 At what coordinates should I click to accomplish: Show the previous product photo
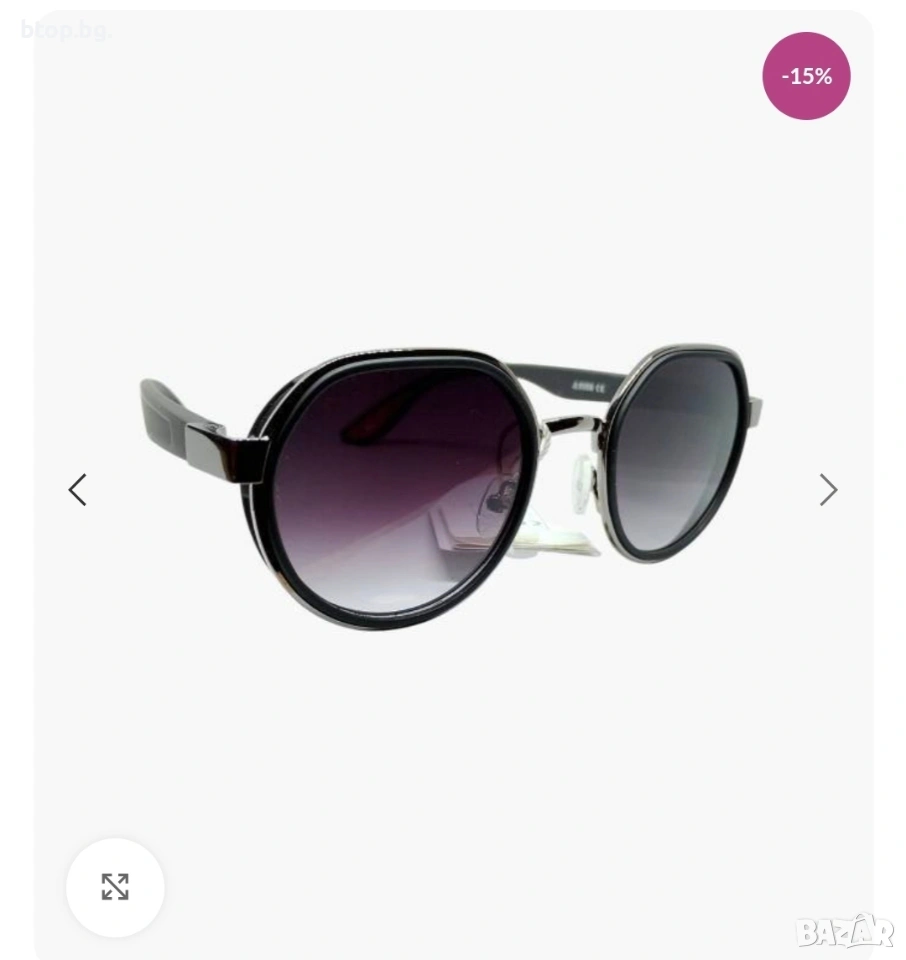pyautogui.click(x=77, y=490)
